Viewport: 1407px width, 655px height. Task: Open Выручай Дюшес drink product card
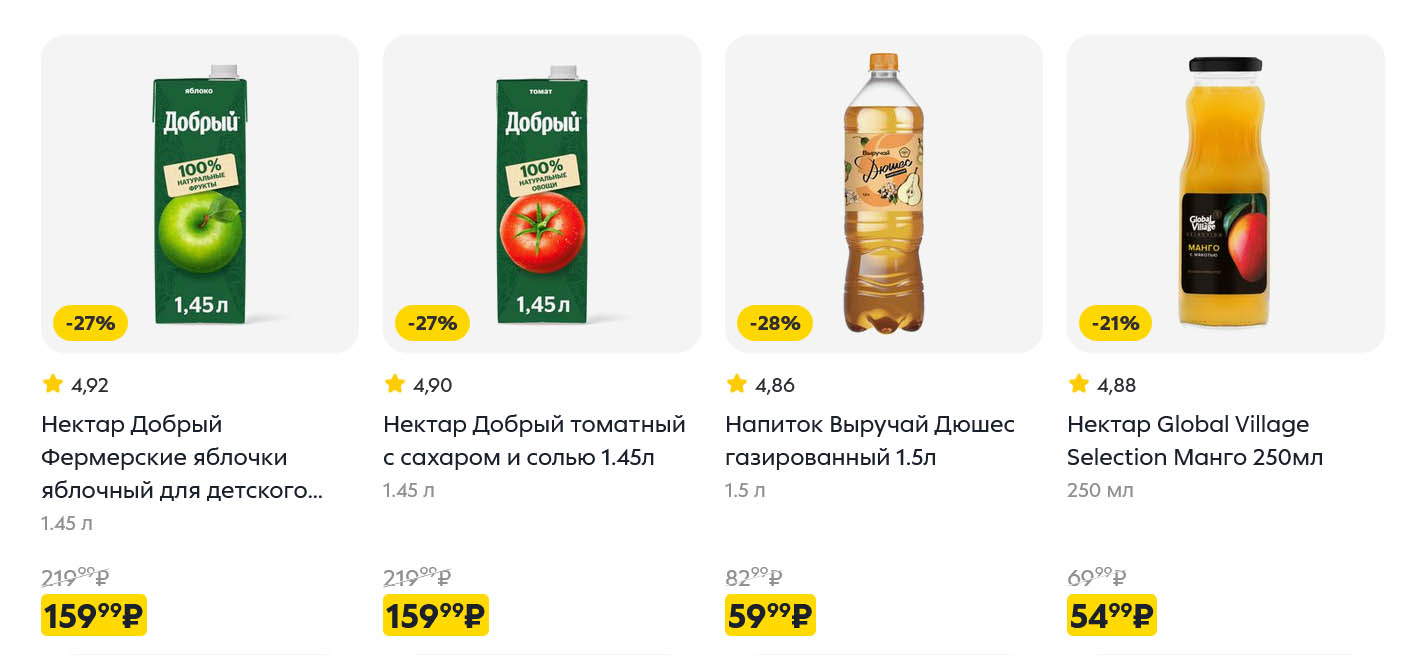coord(883,195)
